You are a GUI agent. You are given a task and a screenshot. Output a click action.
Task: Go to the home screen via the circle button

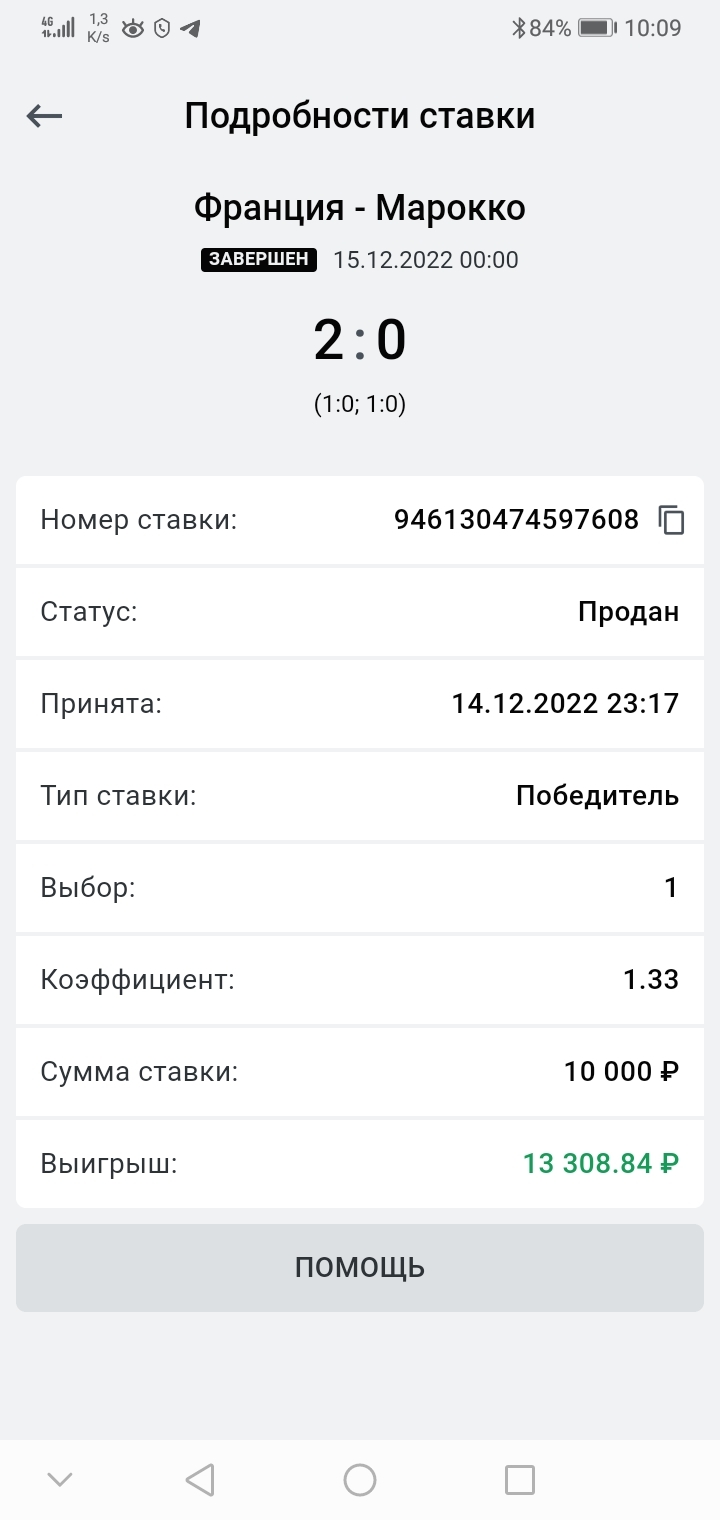tap(360, 1479)
